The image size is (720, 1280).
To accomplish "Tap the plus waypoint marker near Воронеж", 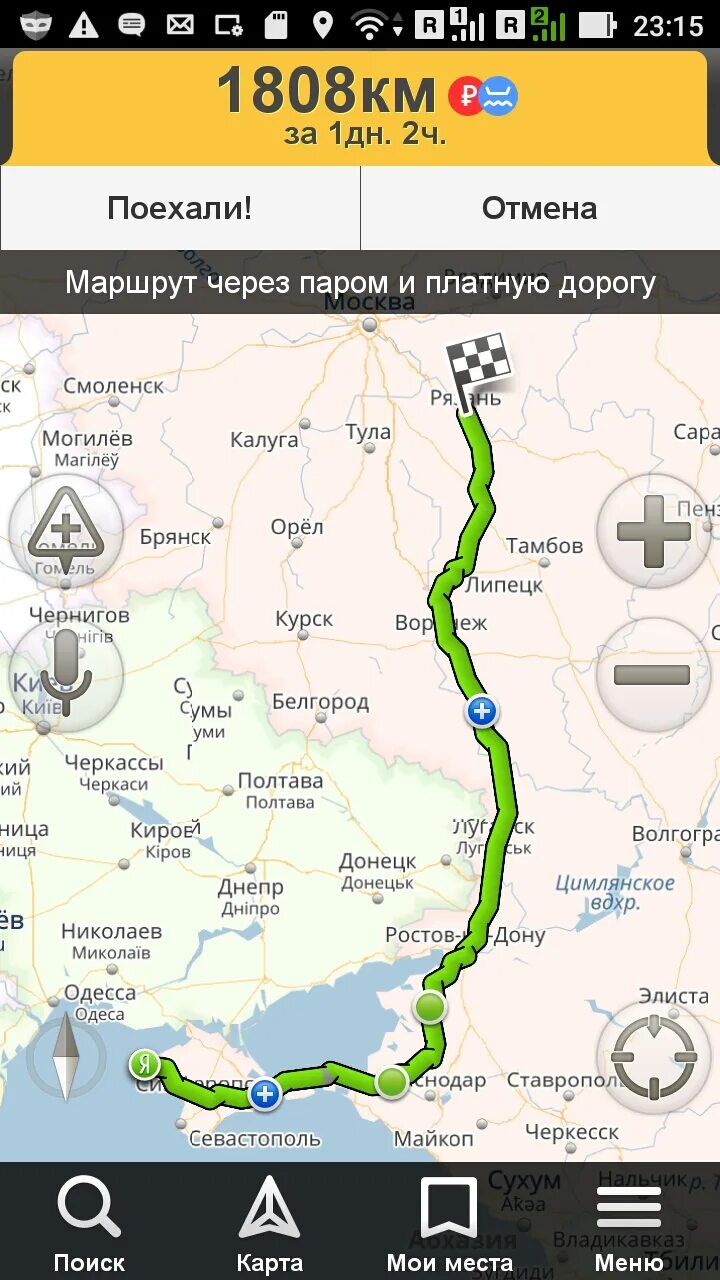I will pos(482,711).
